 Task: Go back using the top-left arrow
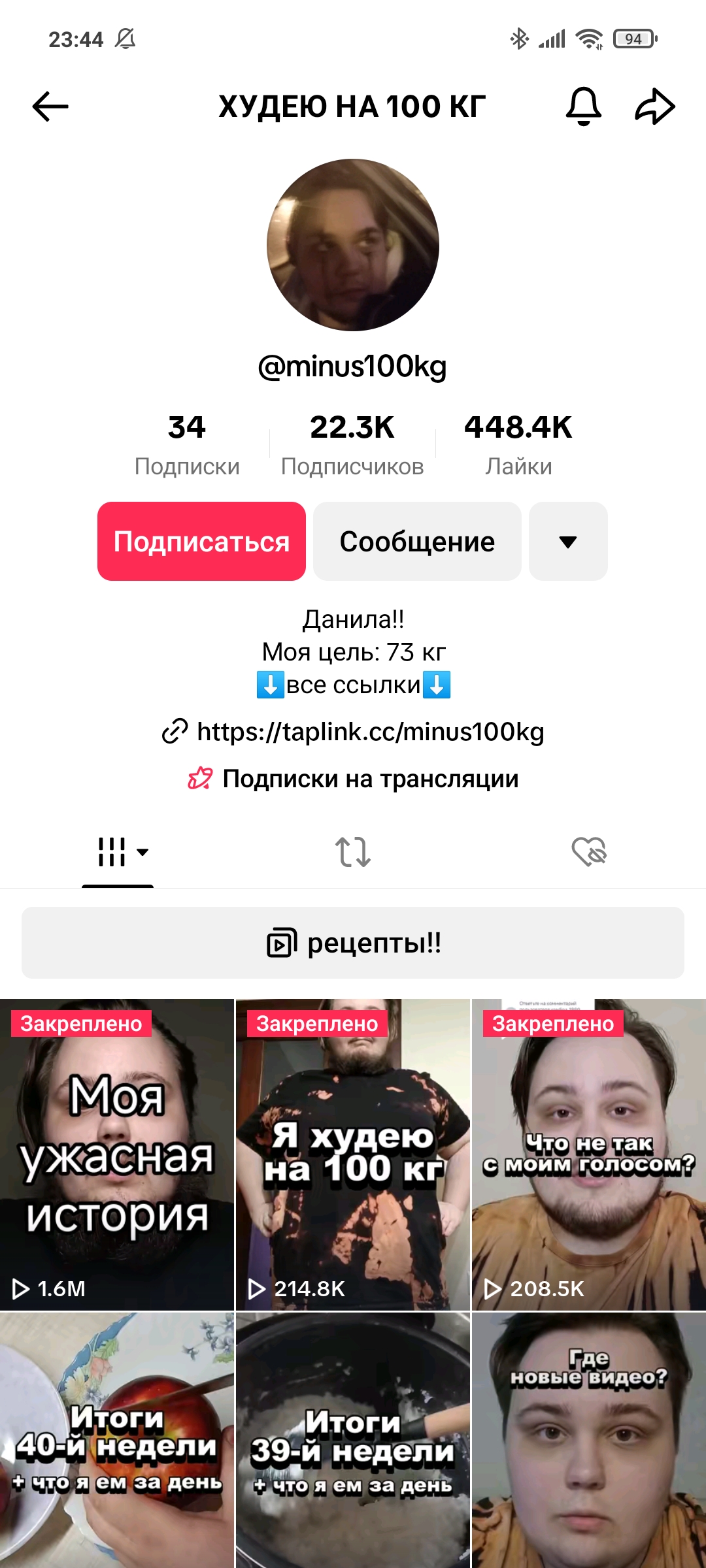50,106
